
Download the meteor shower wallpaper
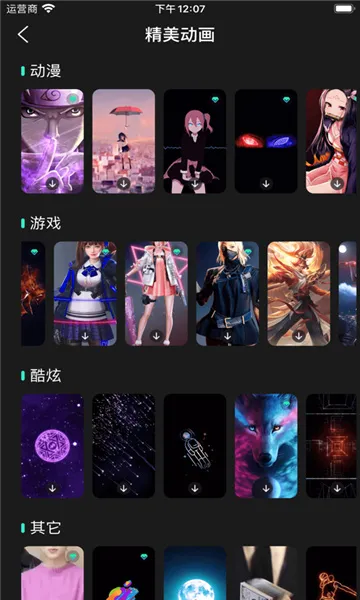(124, 488)
